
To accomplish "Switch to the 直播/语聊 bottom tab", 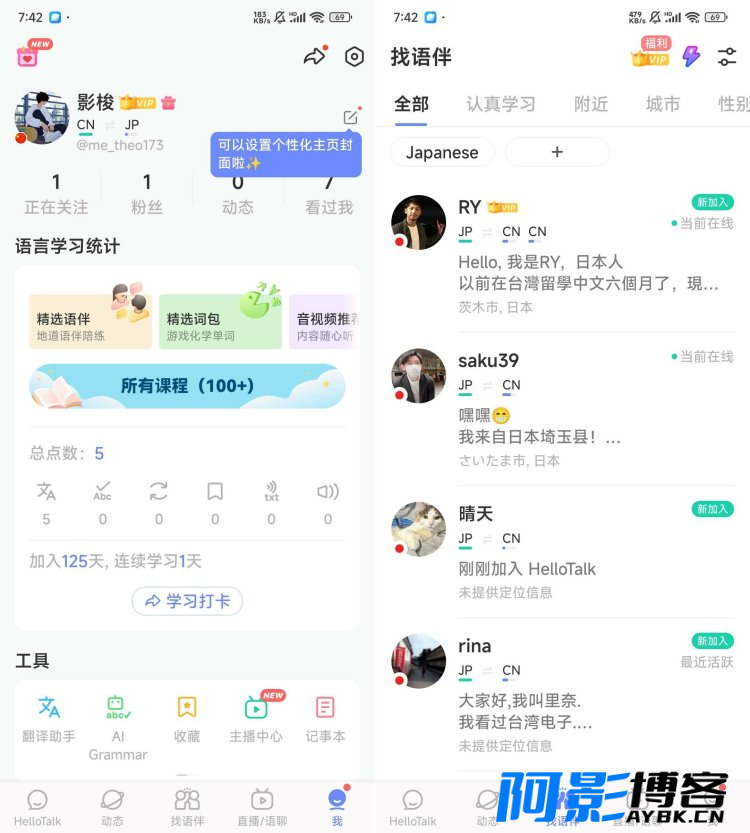I will coord(262,806).
